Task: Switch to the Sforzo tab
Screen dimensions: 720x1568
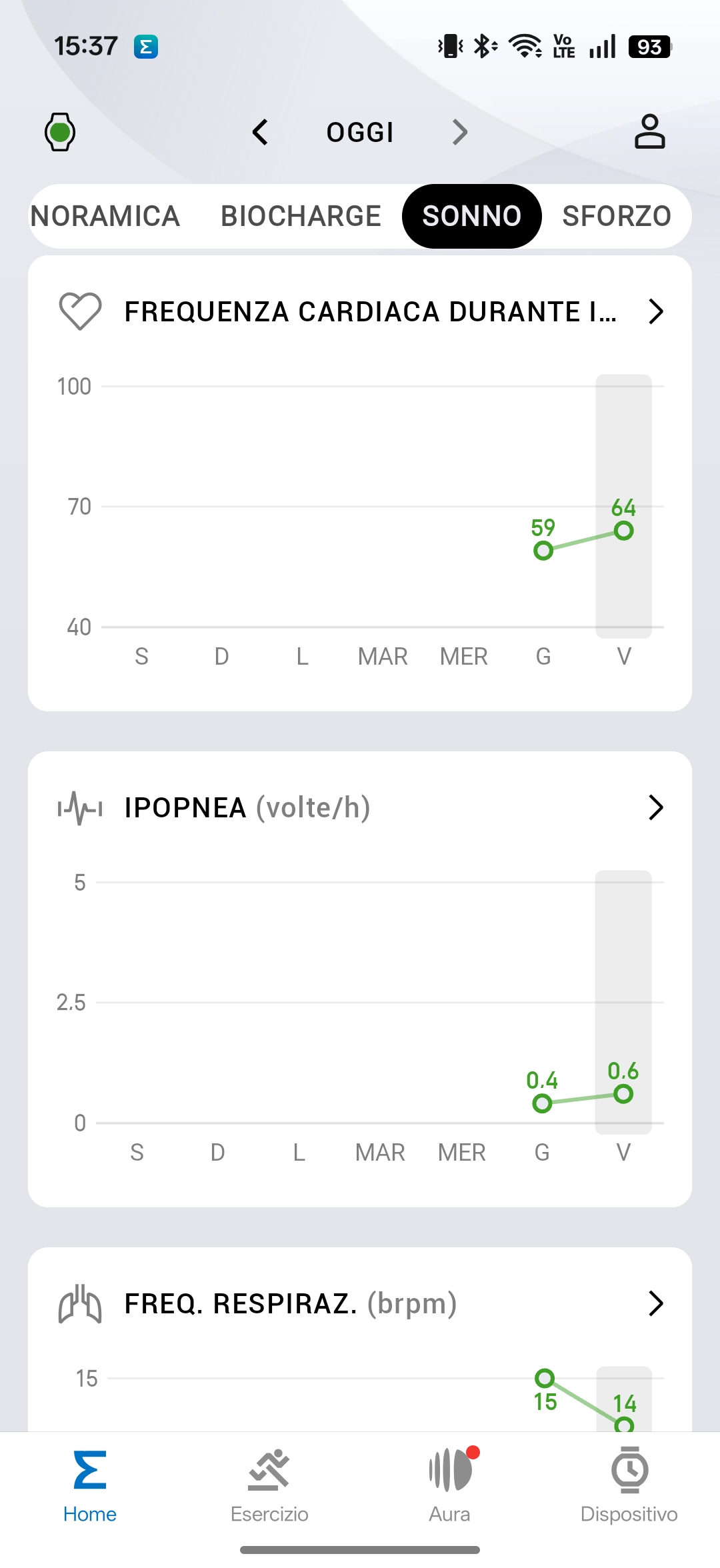Action: point(617,216)
